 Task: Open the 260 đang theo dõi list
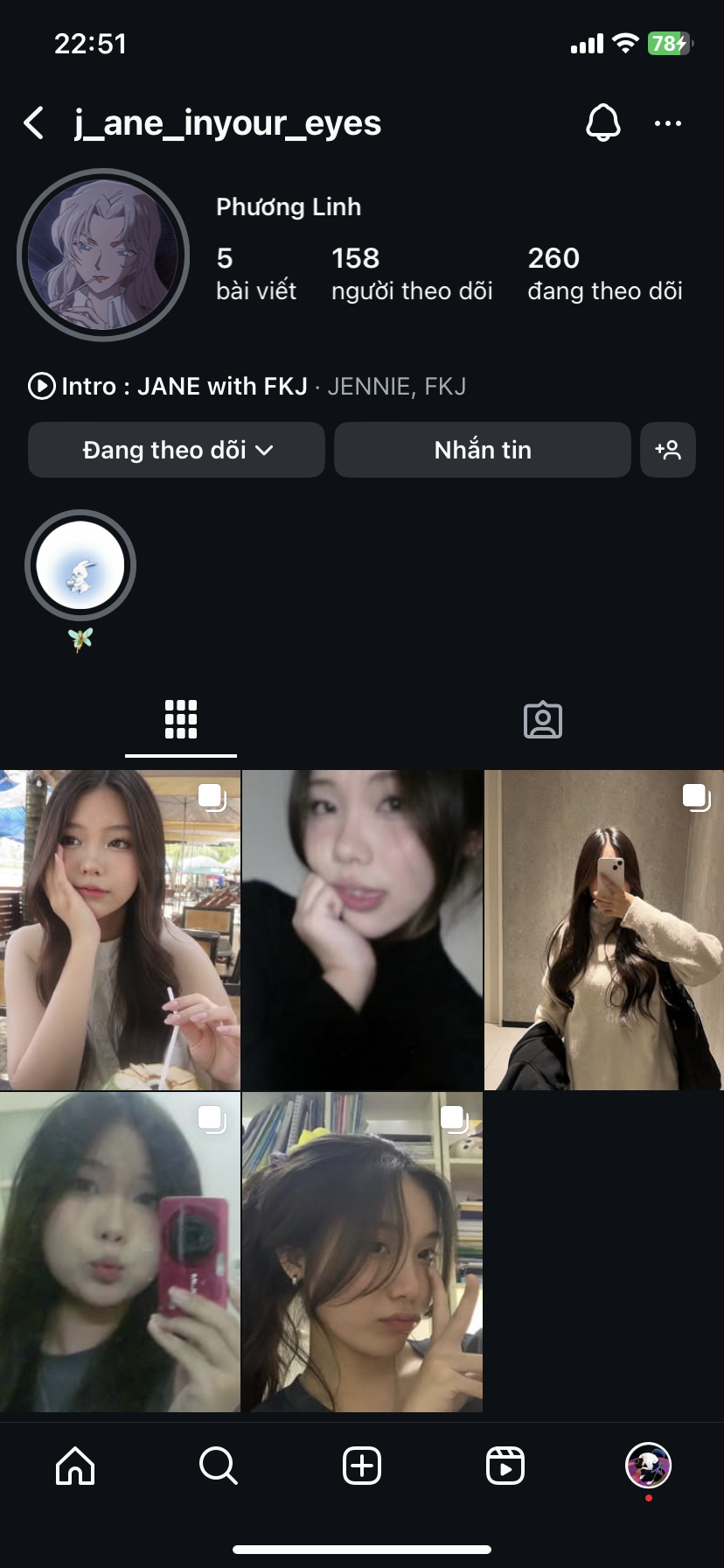coord(604,273)
